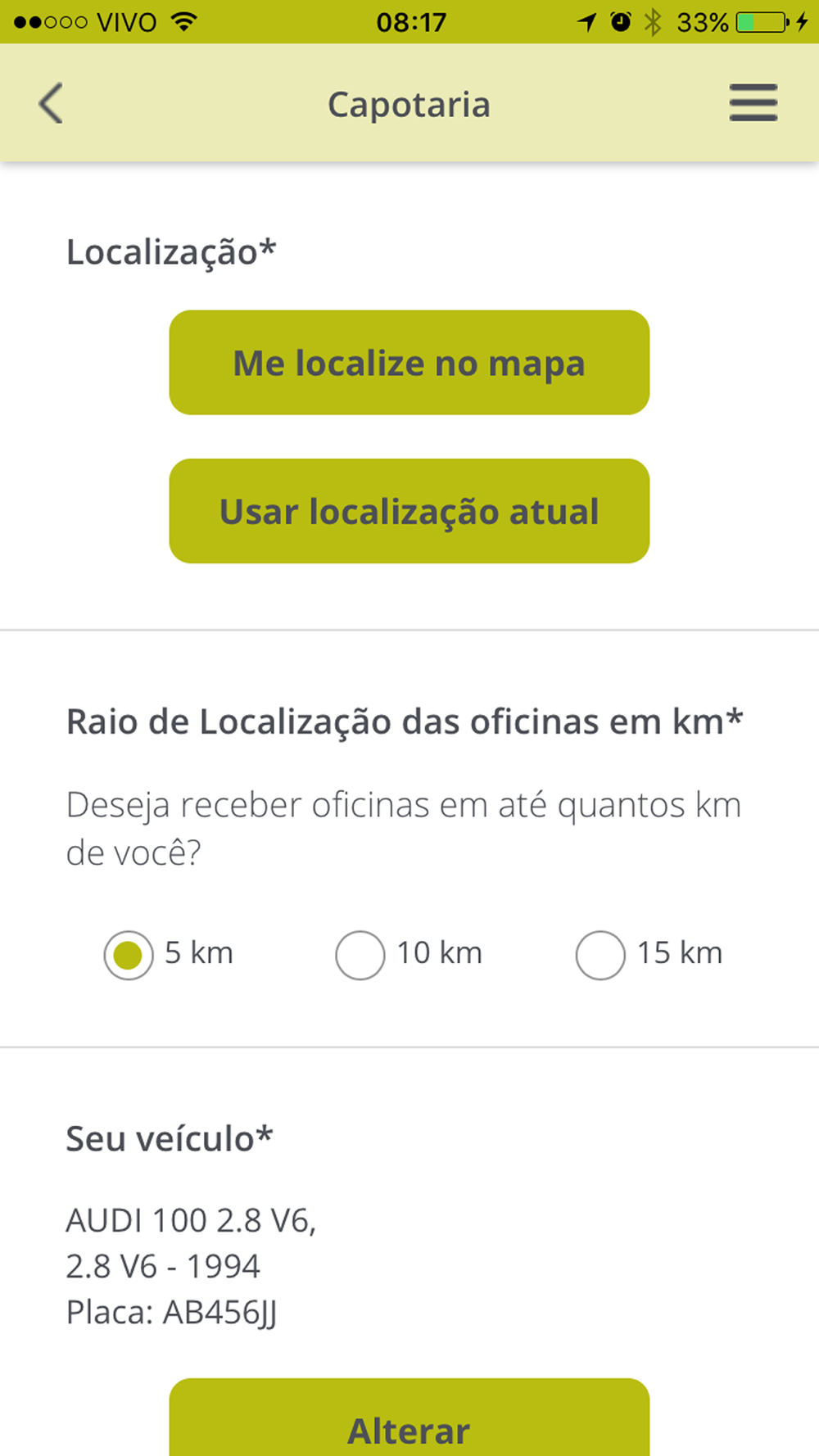Image resolution: width=819 pixels, height=1456 pixels.
Task: Go back using the header arrow
Action: pyautogui.click(x=51, y=103)
